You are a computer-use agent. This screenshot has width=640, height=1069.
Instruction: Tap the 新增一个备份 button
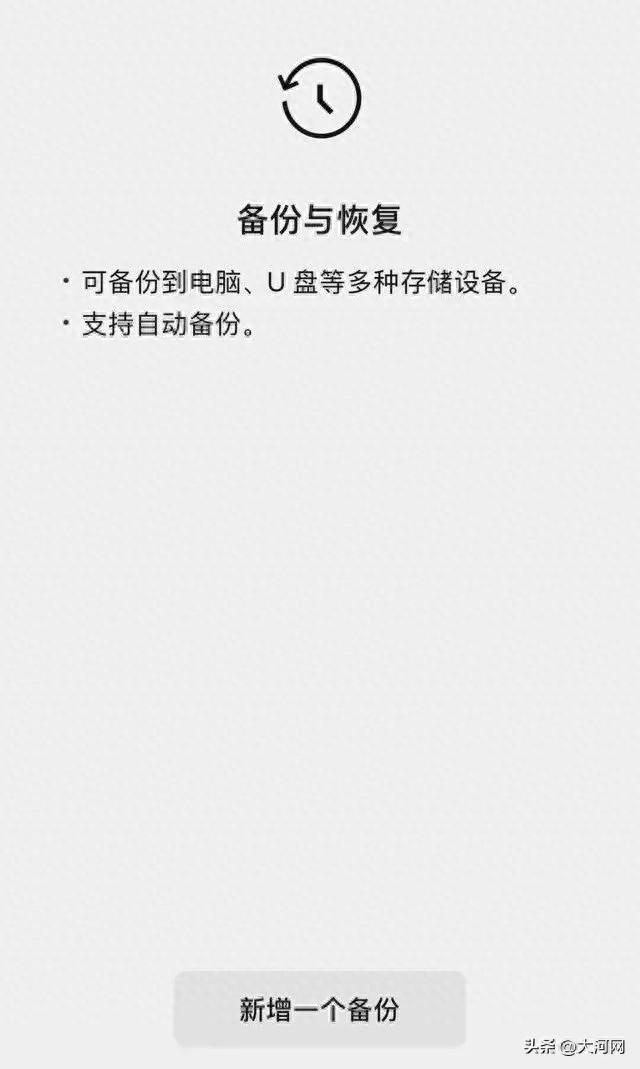click(319, 1009)
